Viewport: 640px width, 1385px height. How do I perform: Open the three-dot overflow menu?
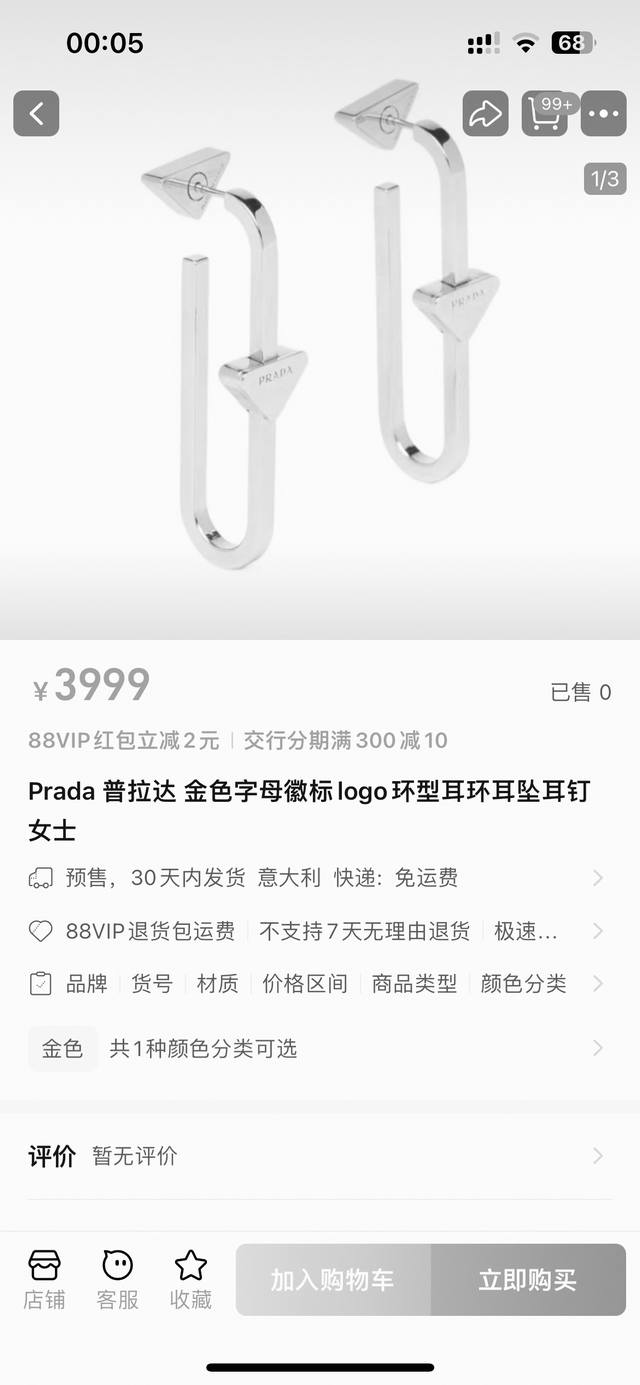click(x=603, y=114)
